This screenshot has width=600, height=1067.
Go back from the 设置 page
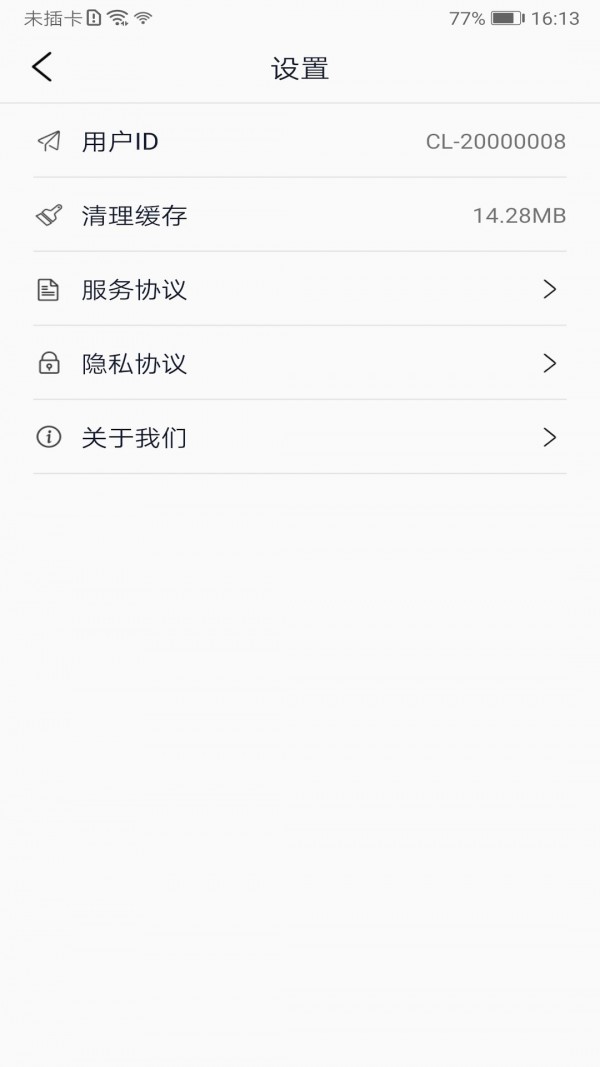click(x=41, y=68)
